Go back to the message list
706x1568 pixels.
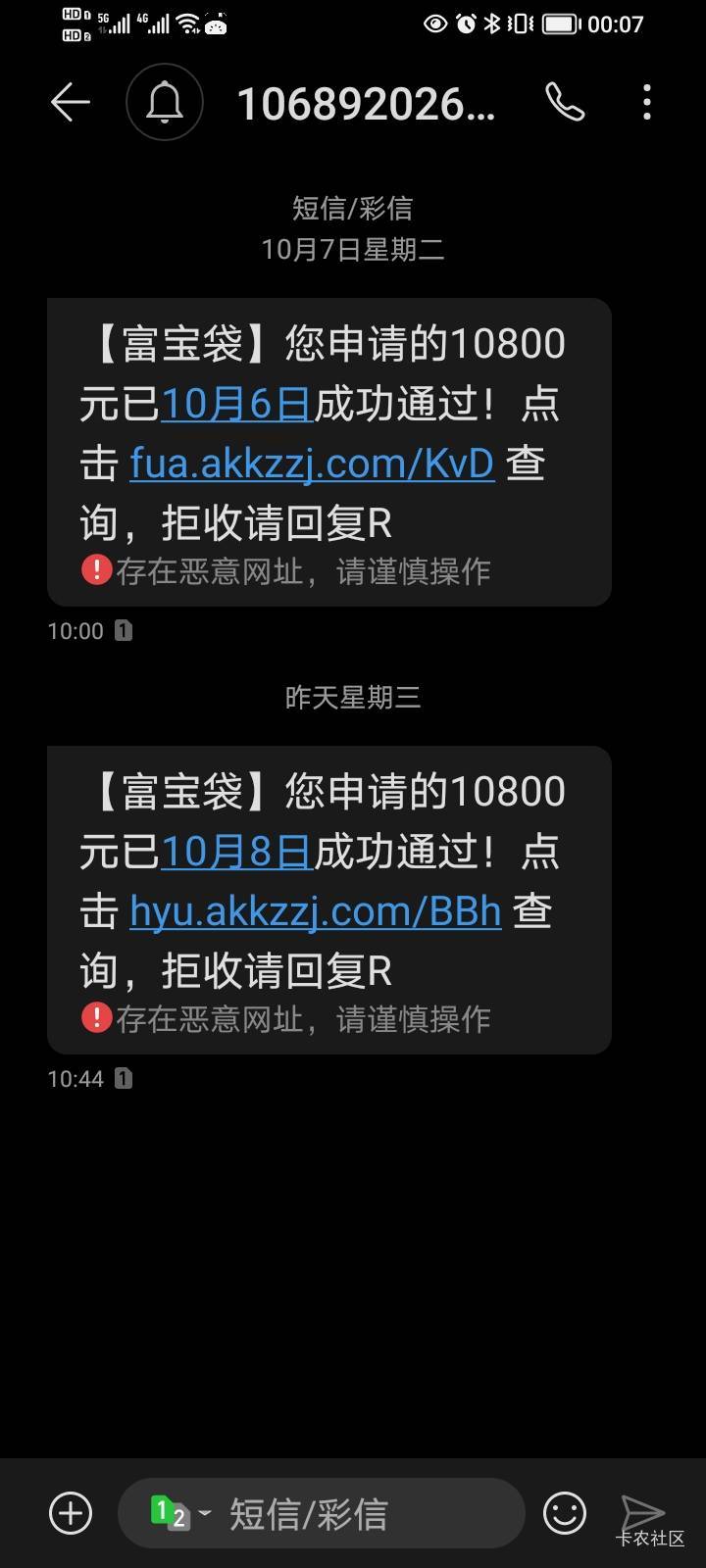click(x=70, y=102)
